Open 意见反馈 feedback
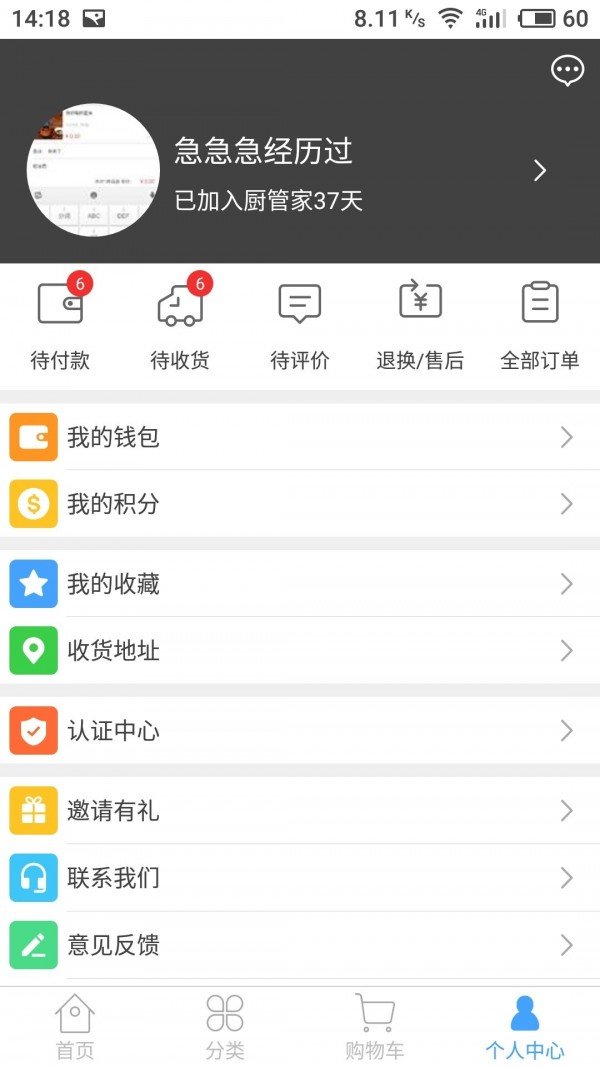Image resolution: width=600 pixels, height=1067 pixels. click(300, 945)
